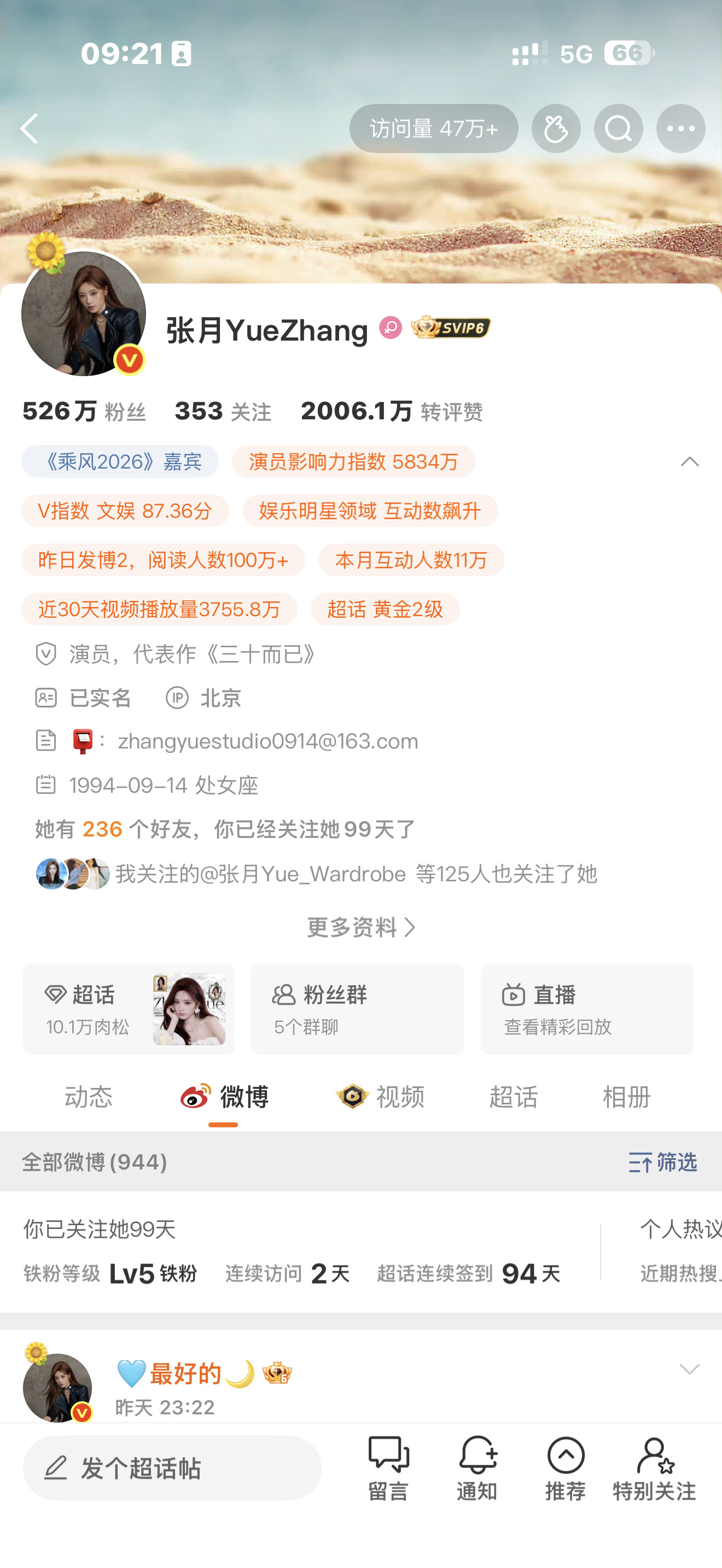Tap 特别关注 in the bottom bar
Screen dimensions: 722x1568
pos(654,1468)
